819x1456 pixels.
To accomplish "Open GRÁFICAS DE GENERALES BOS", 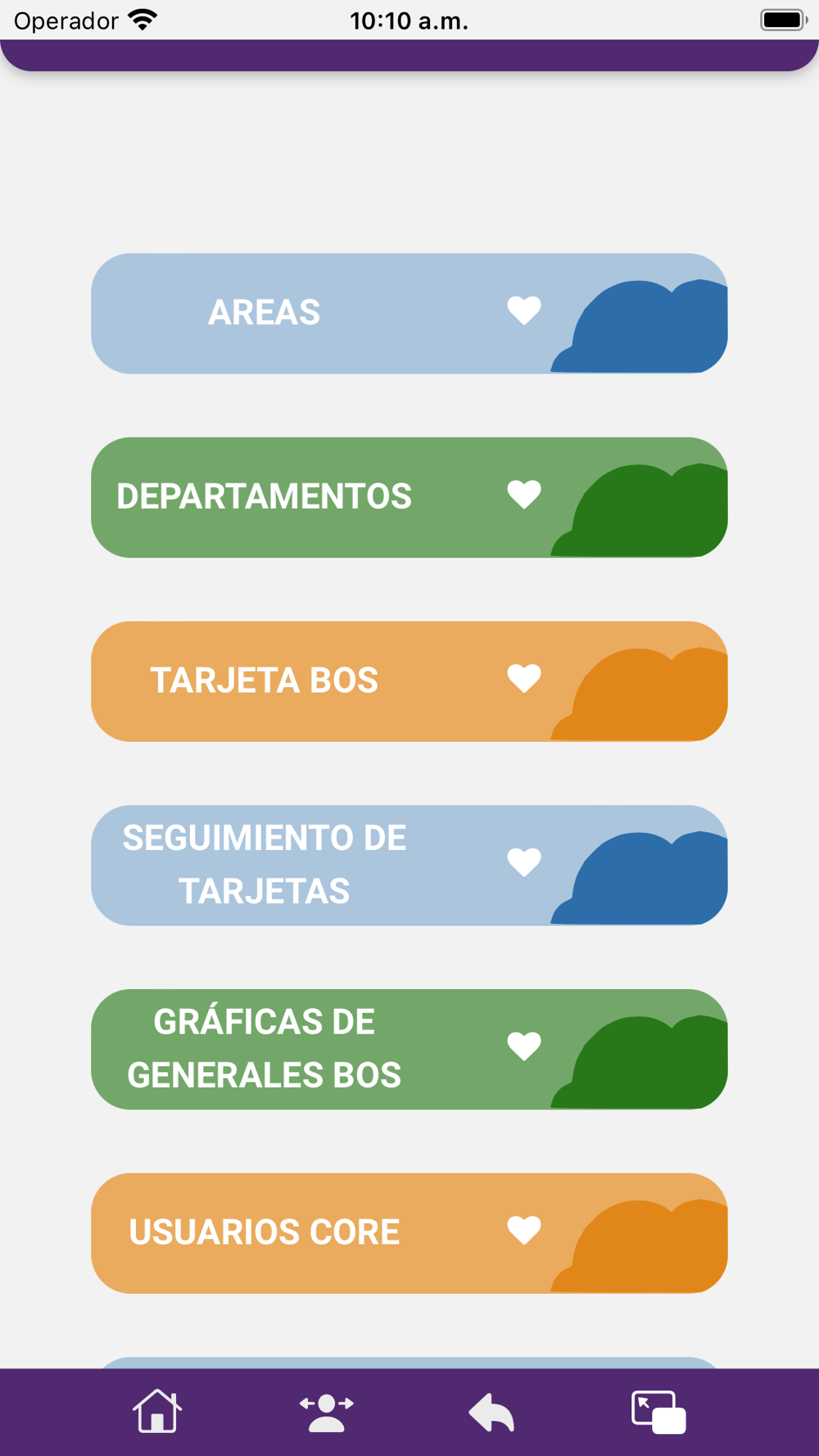I will [409, 1049].
